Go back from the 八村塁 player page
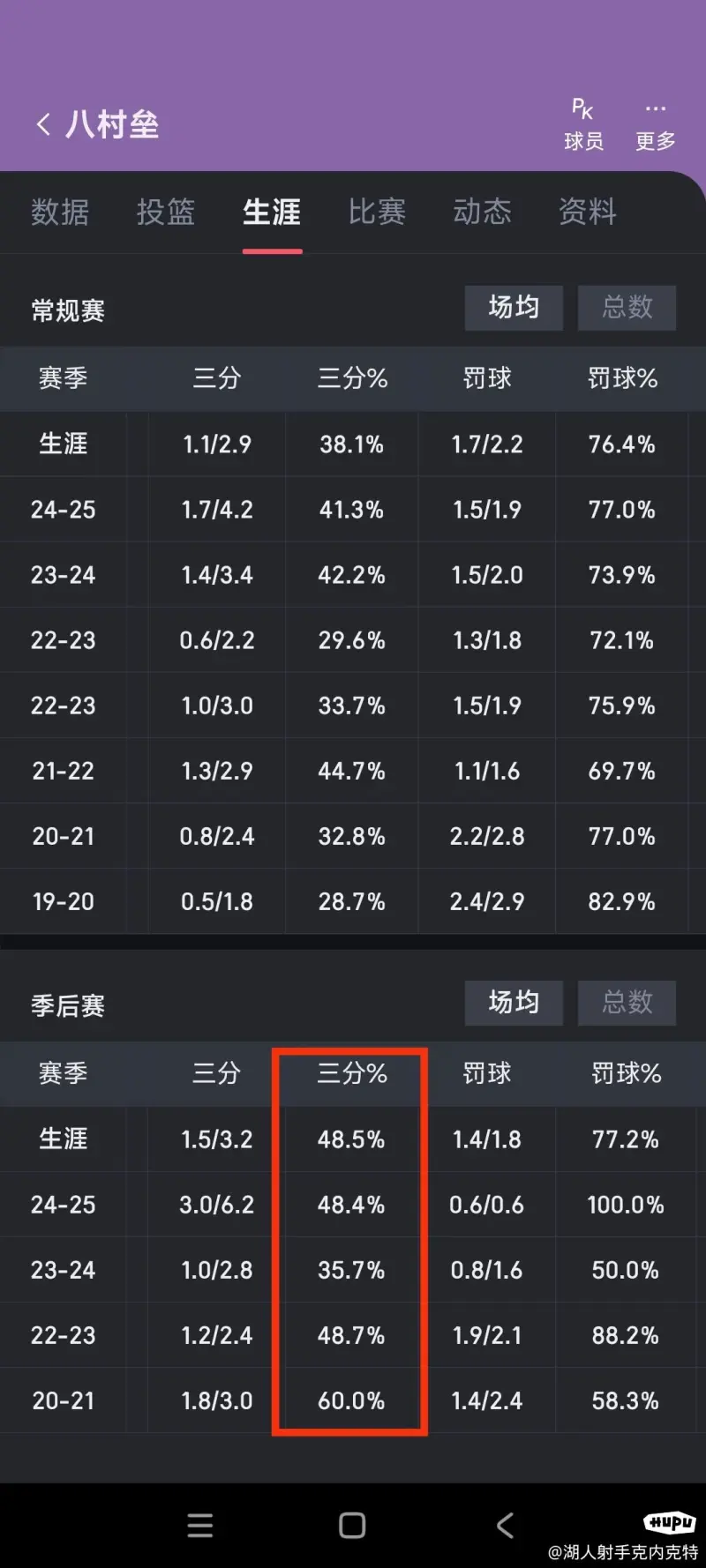This screenshot has height=1568, width=706. point(43,124)
